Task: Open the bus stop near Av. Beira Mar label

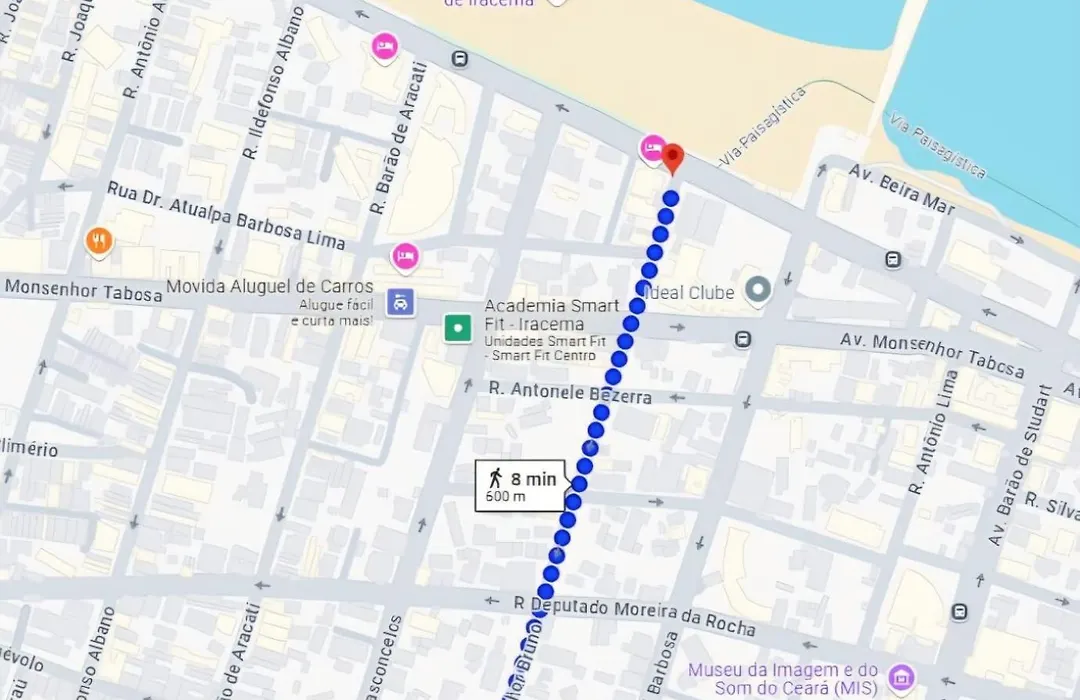Action: (x=893, y=259)
